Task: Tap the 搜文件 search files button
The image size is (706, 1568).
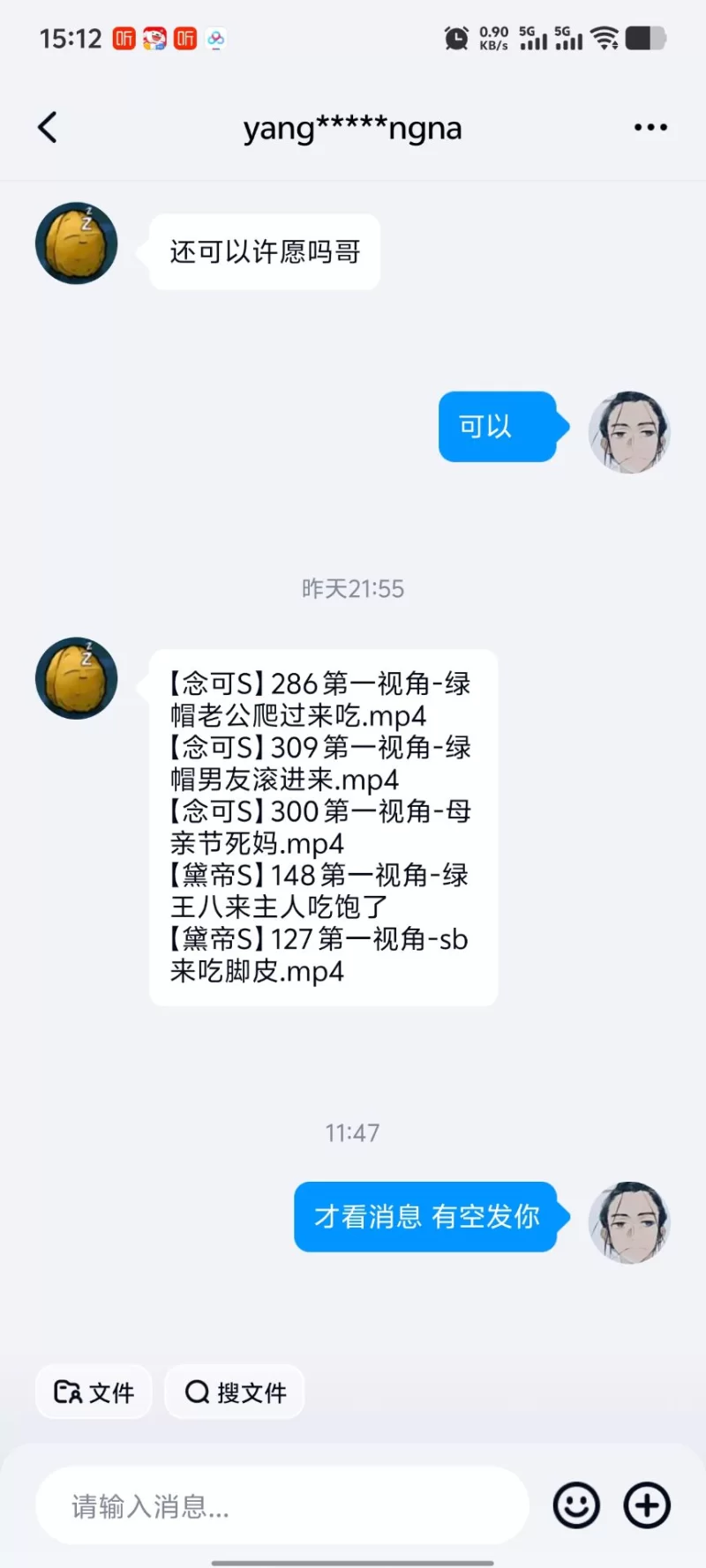Action: click(x=234, y=1392)
